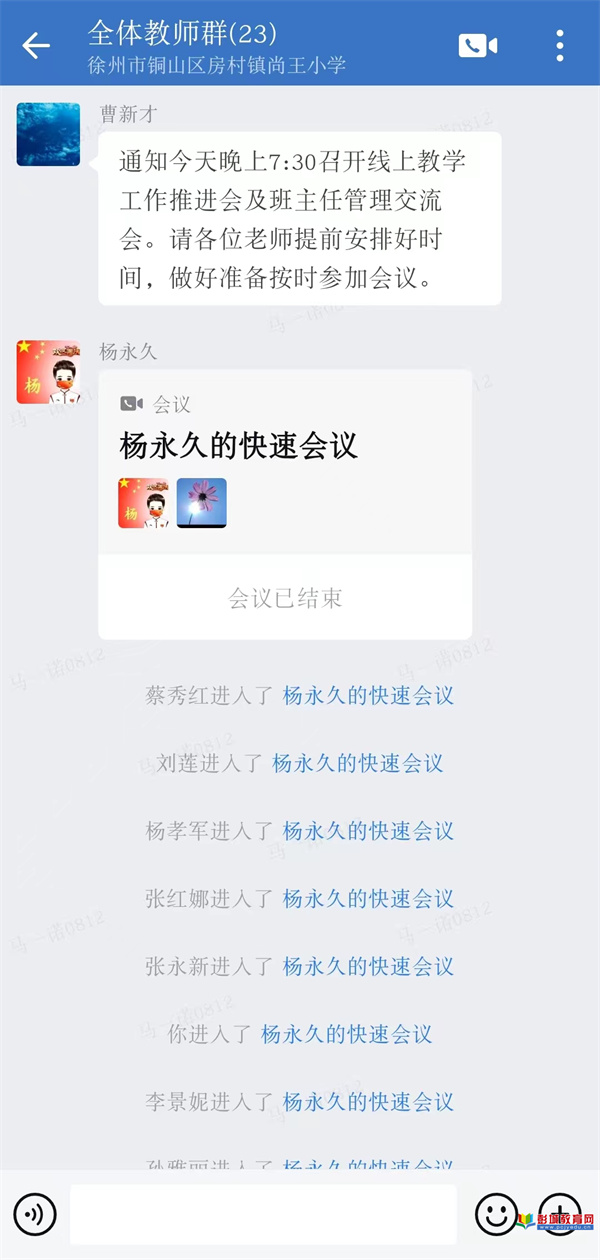Open the three-dot overflow menu
The width and height of the screenshot is (600, 1260).
point(559,45)
